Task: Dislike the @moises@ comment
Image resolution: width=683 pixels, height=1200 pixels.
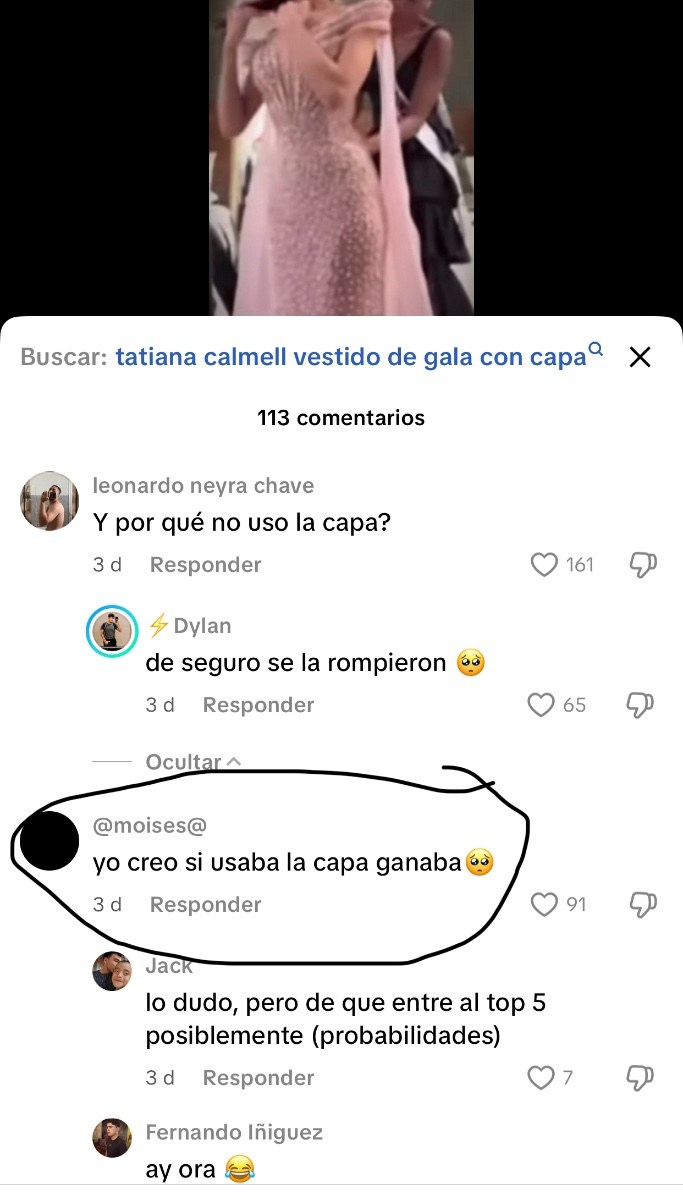Action: (642, 905)
